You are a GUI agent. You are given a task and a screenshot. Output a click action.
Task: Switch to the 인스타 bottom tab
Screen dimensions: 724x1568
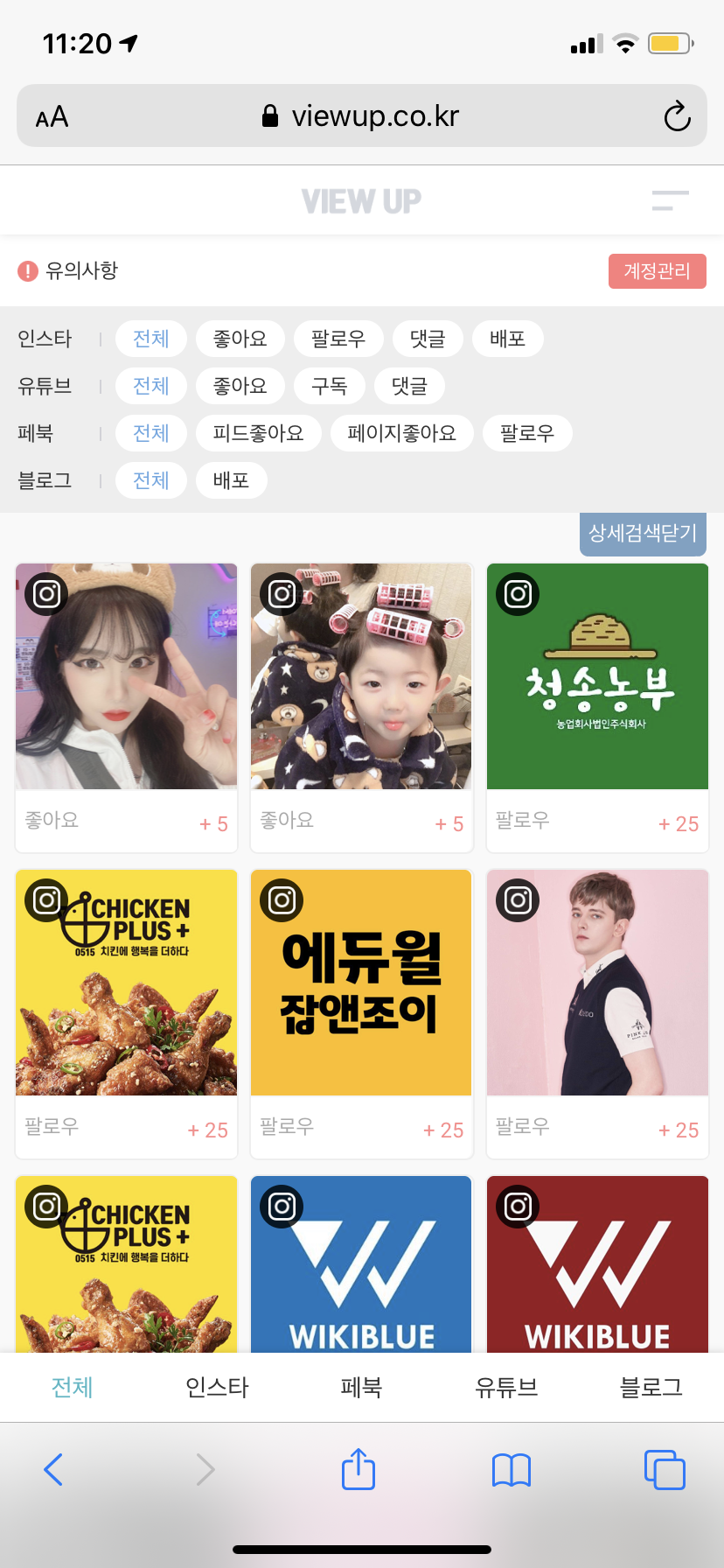[217, 1387]
